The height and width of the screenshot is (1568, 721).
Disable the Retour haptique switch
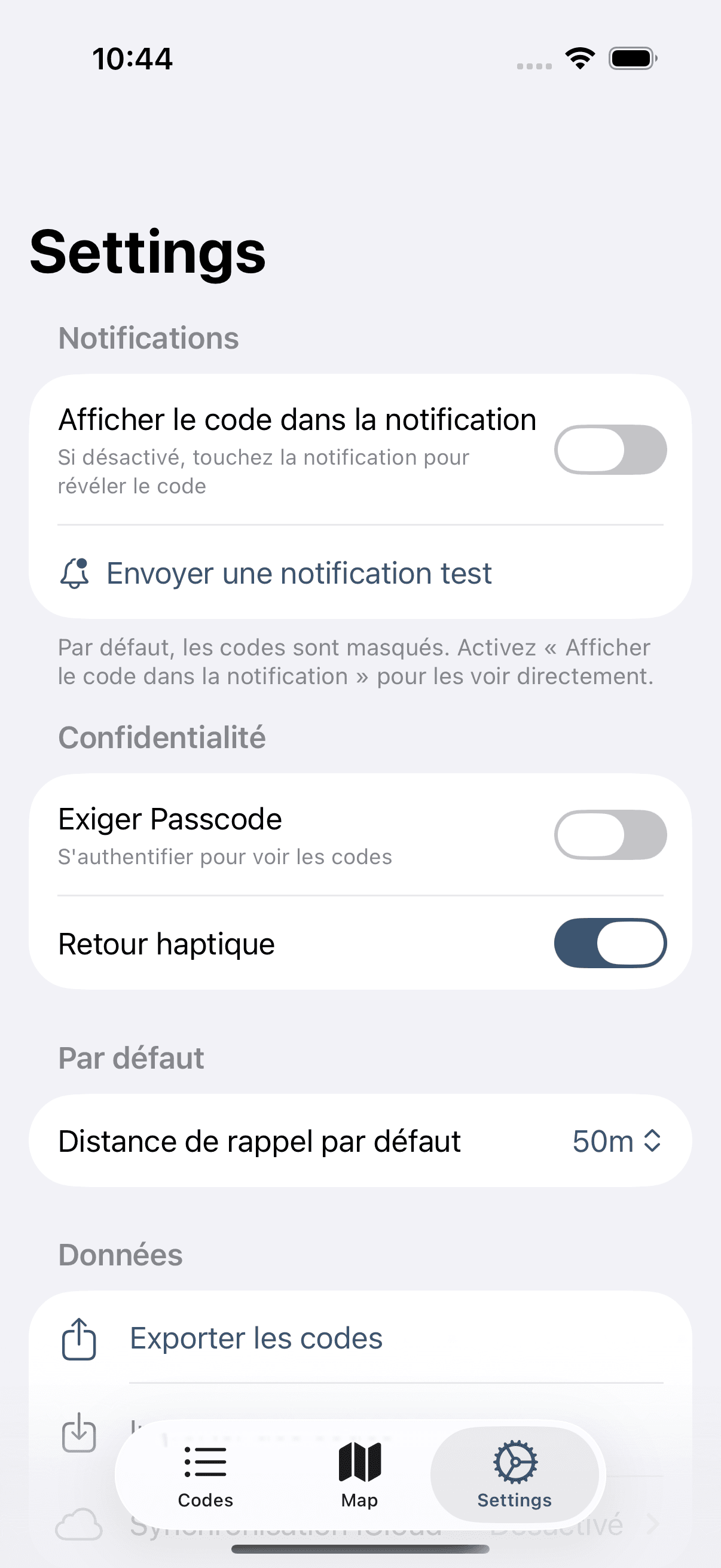pos(610,942)
